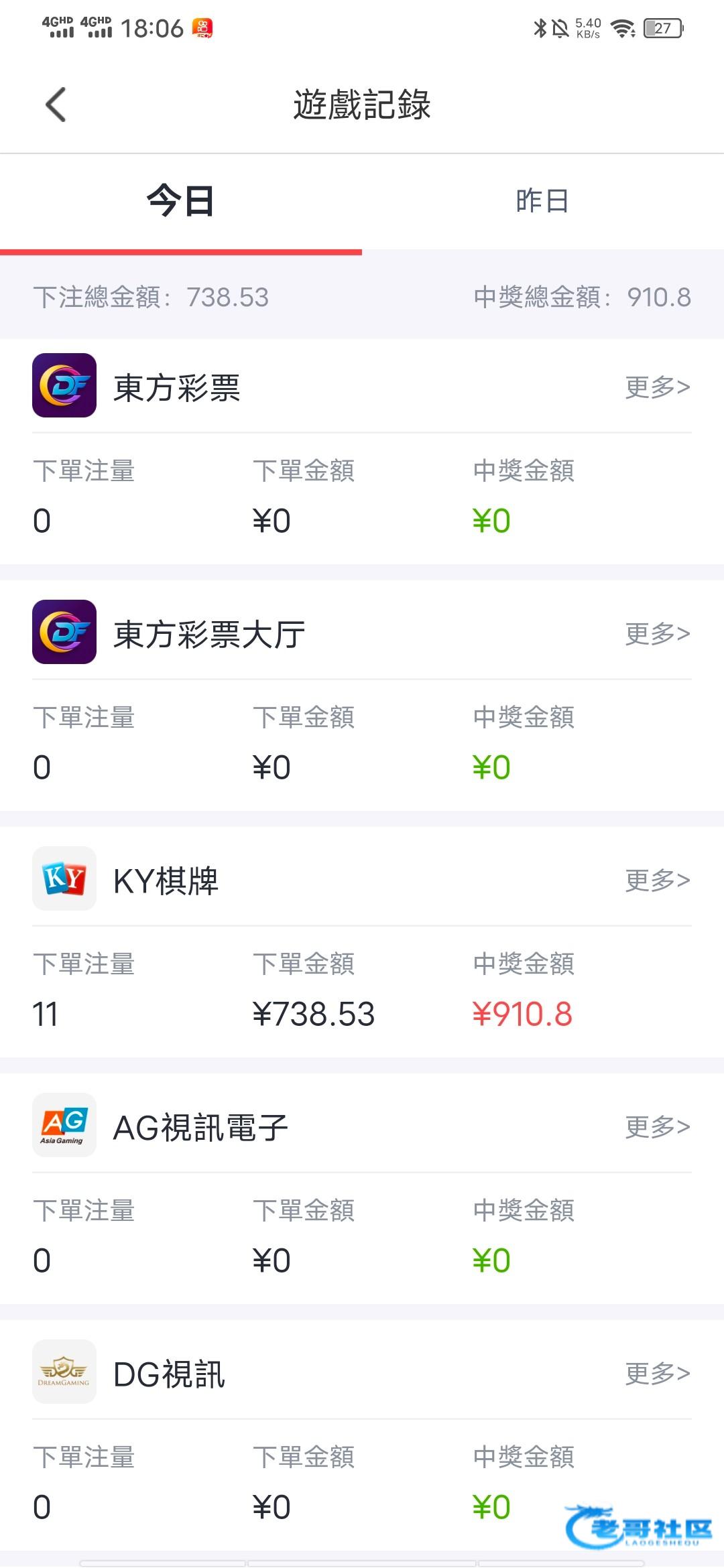Switch to the 昨日 tab
The width and height of the screenshot is (724, 1568).
point(542,201)
